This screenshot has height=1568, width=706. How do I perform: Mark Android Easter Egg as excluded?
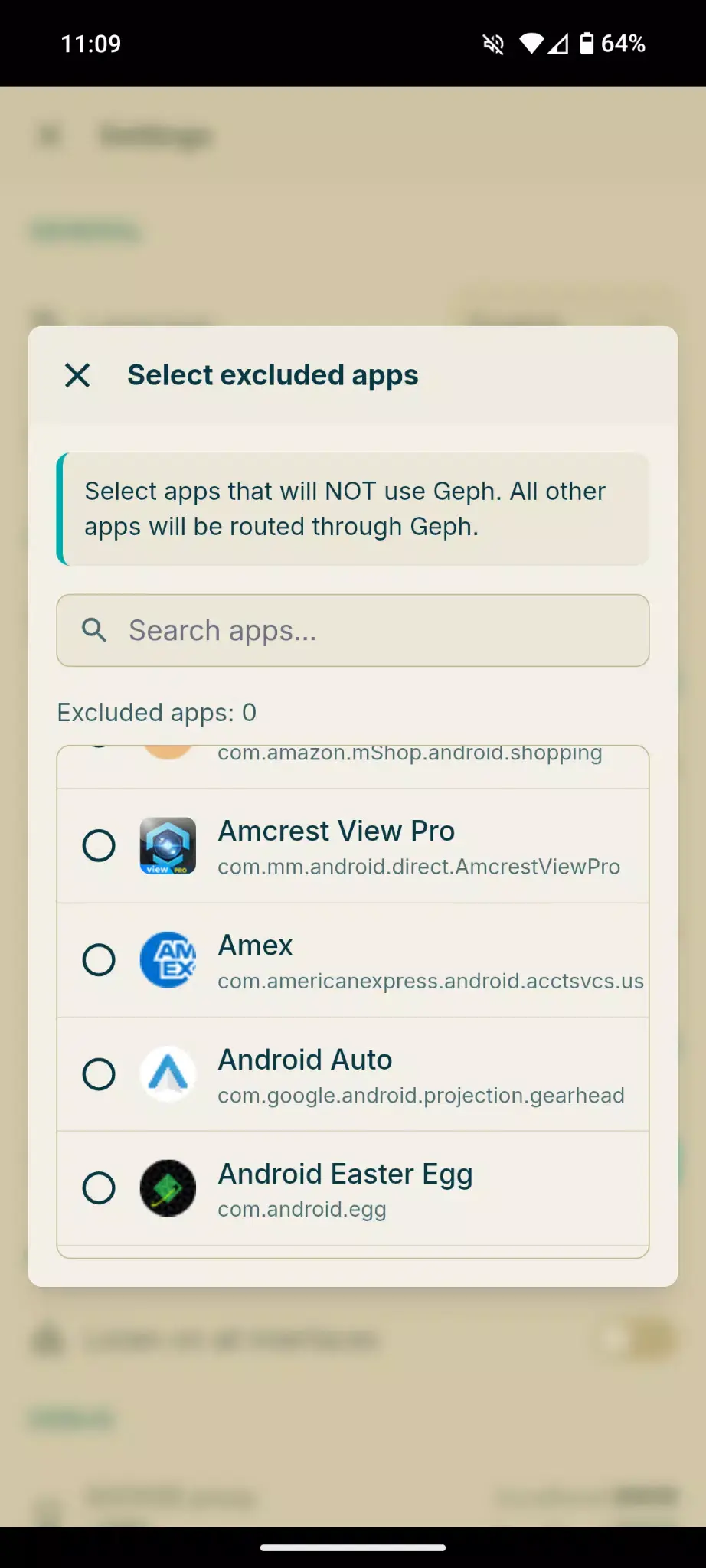click(98, 1188)
